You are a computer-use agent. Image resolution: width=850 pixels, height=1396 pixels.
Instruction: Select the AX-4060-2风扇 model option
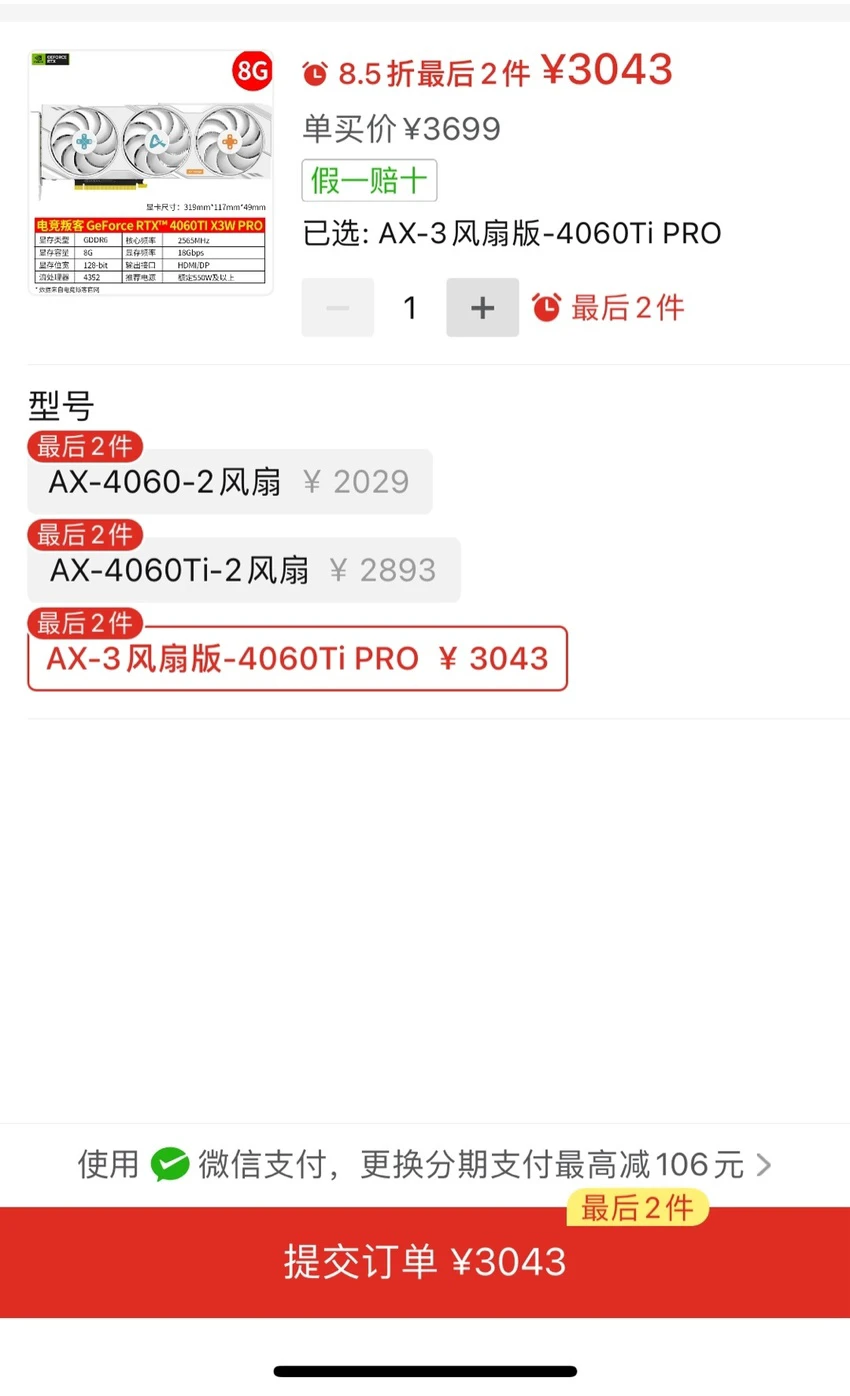(229, 482)
